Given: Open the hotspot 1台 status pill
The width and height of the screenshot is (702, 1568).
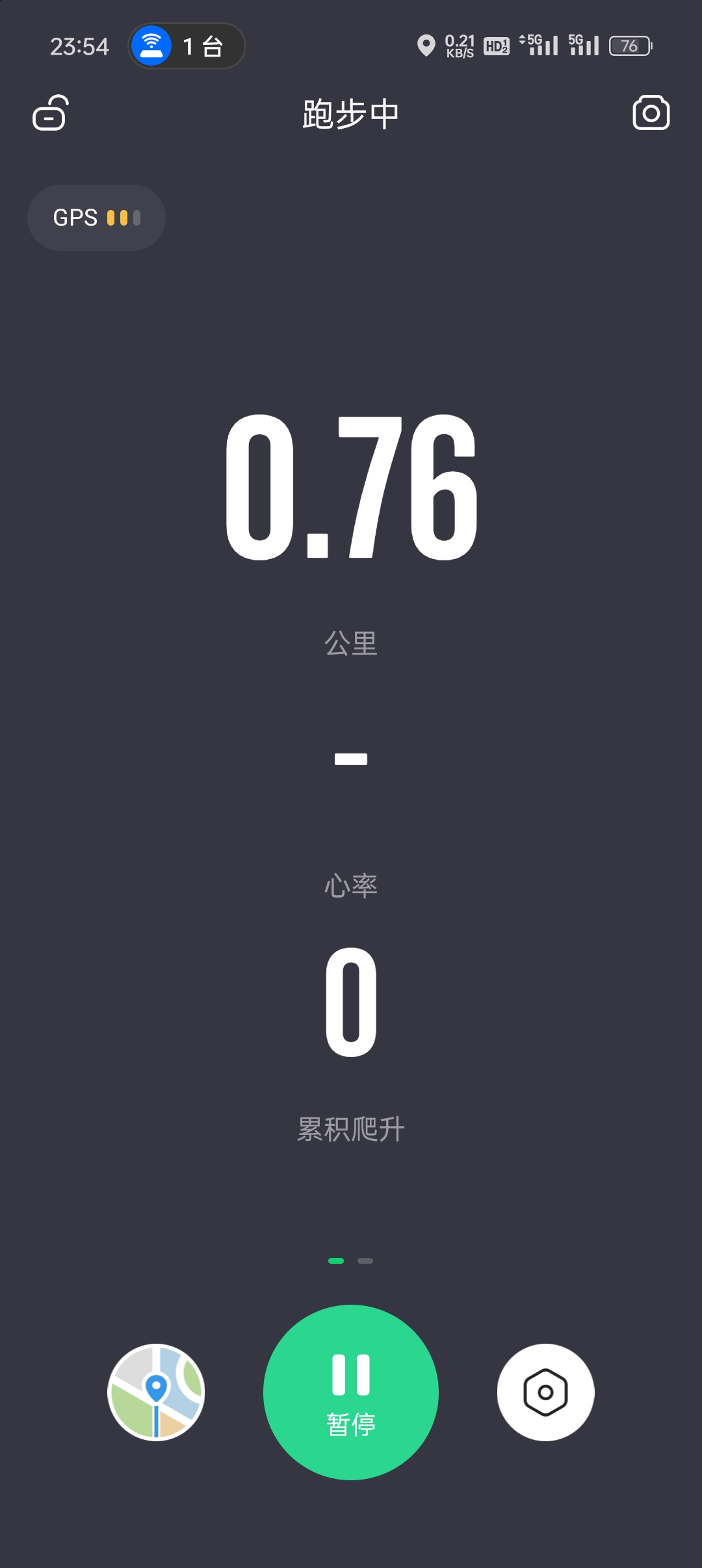Looking at the screenshot, I should click(x=187, y=46).
